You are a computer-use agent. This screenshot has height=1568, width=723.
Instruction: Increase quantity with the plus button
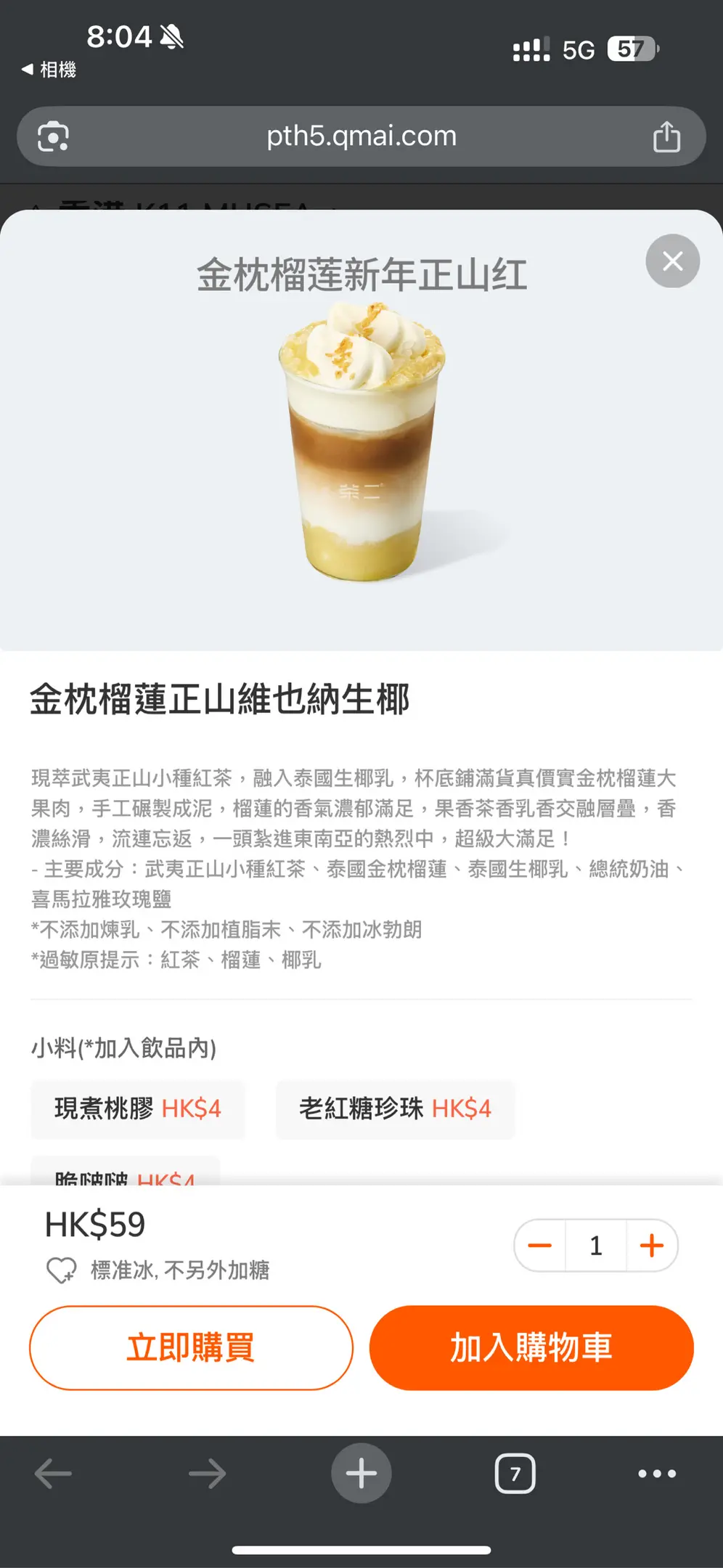click(x=651, y=1246)
